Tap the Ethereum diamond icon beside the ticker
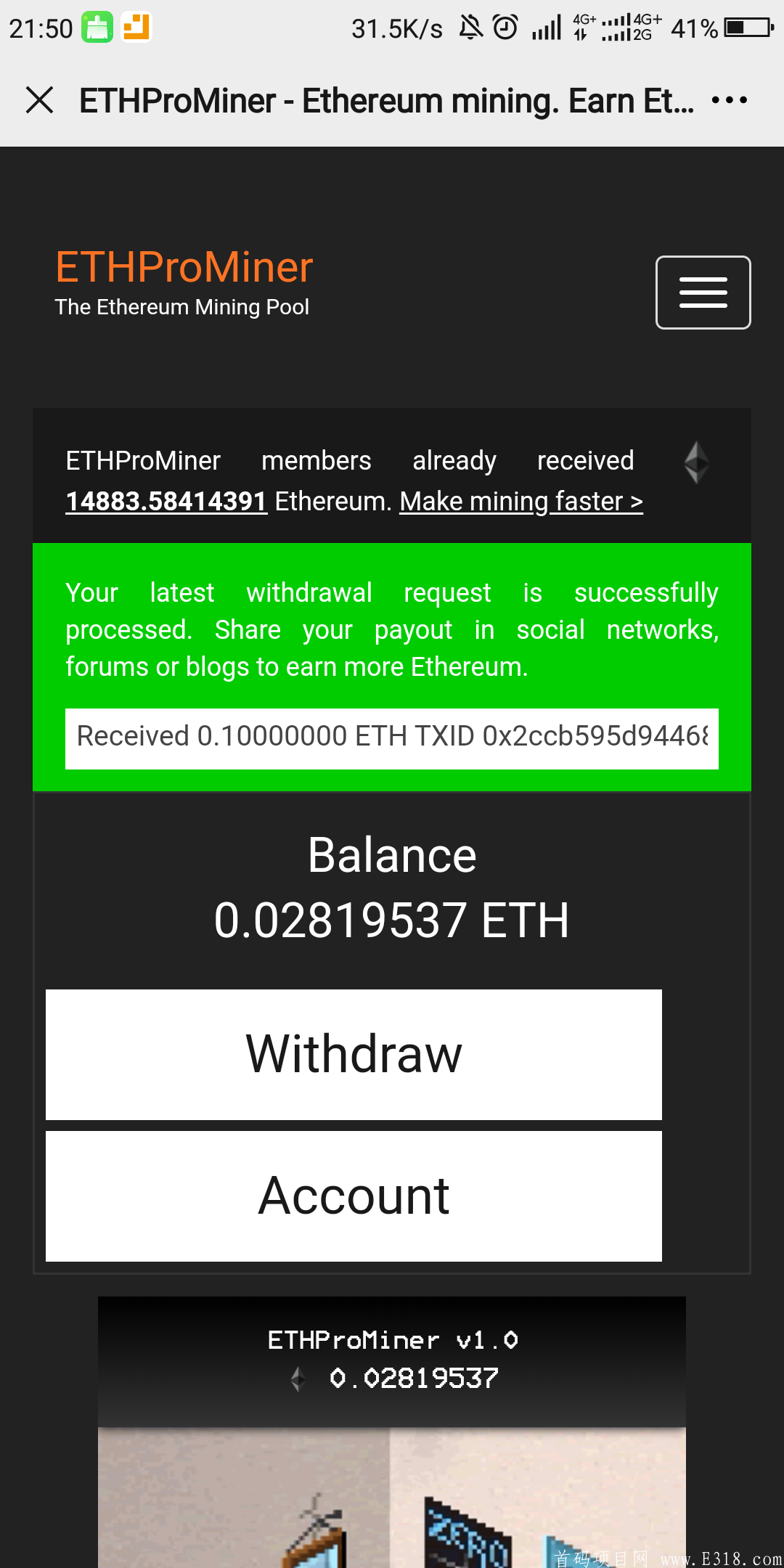The image size is (784, 1568). tap(696, 462)
